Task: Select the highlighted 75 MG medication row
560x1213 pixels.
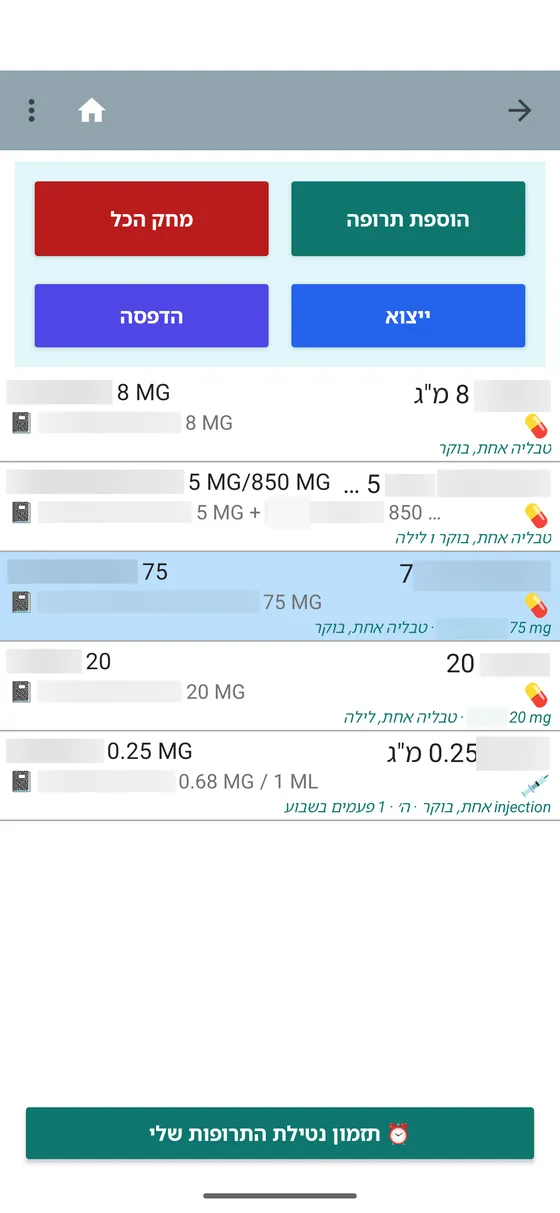Action: tap(280, 597)
